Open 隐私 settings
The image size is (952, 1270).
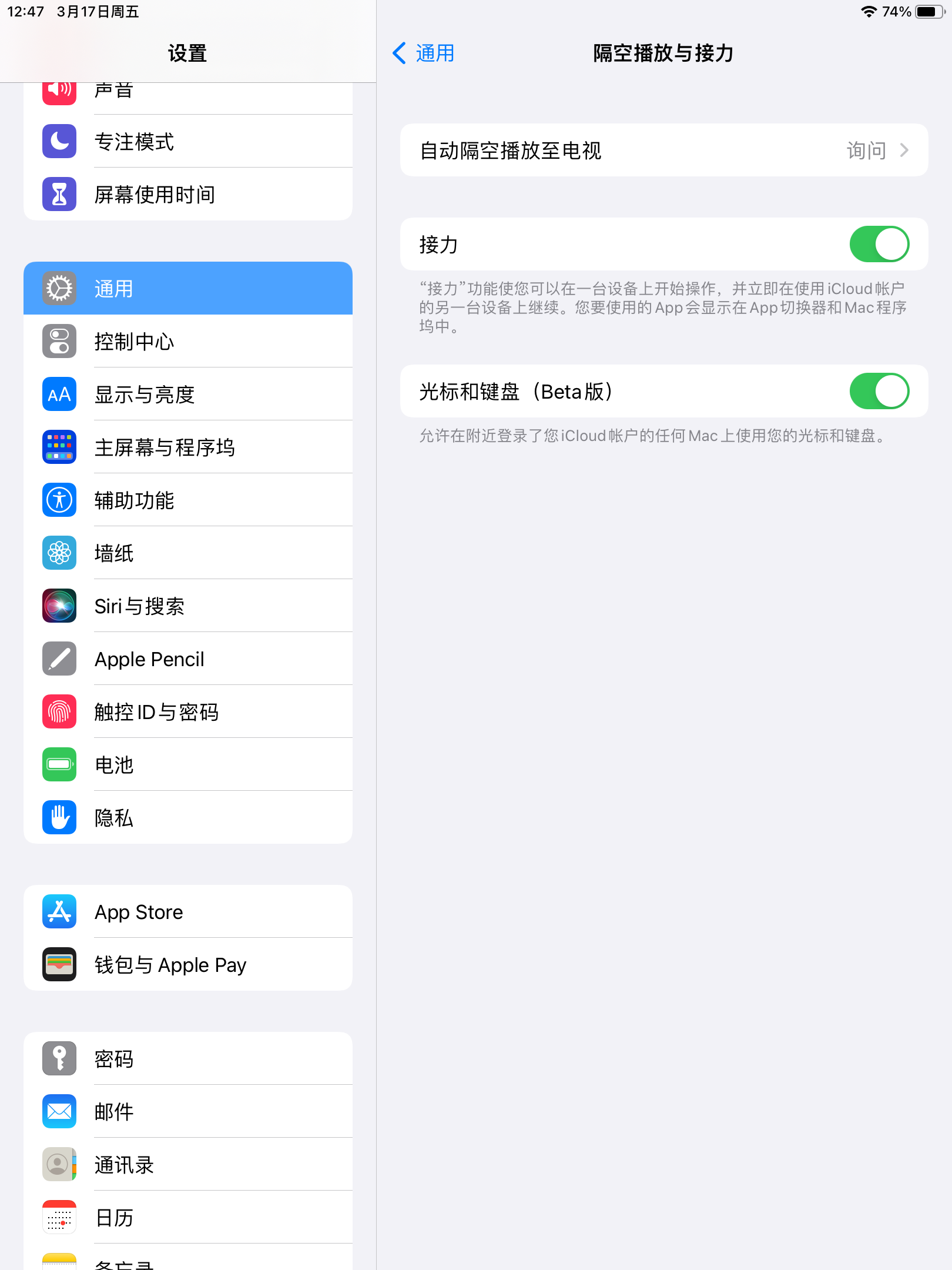pyautogui.click(x=188, y=818)
